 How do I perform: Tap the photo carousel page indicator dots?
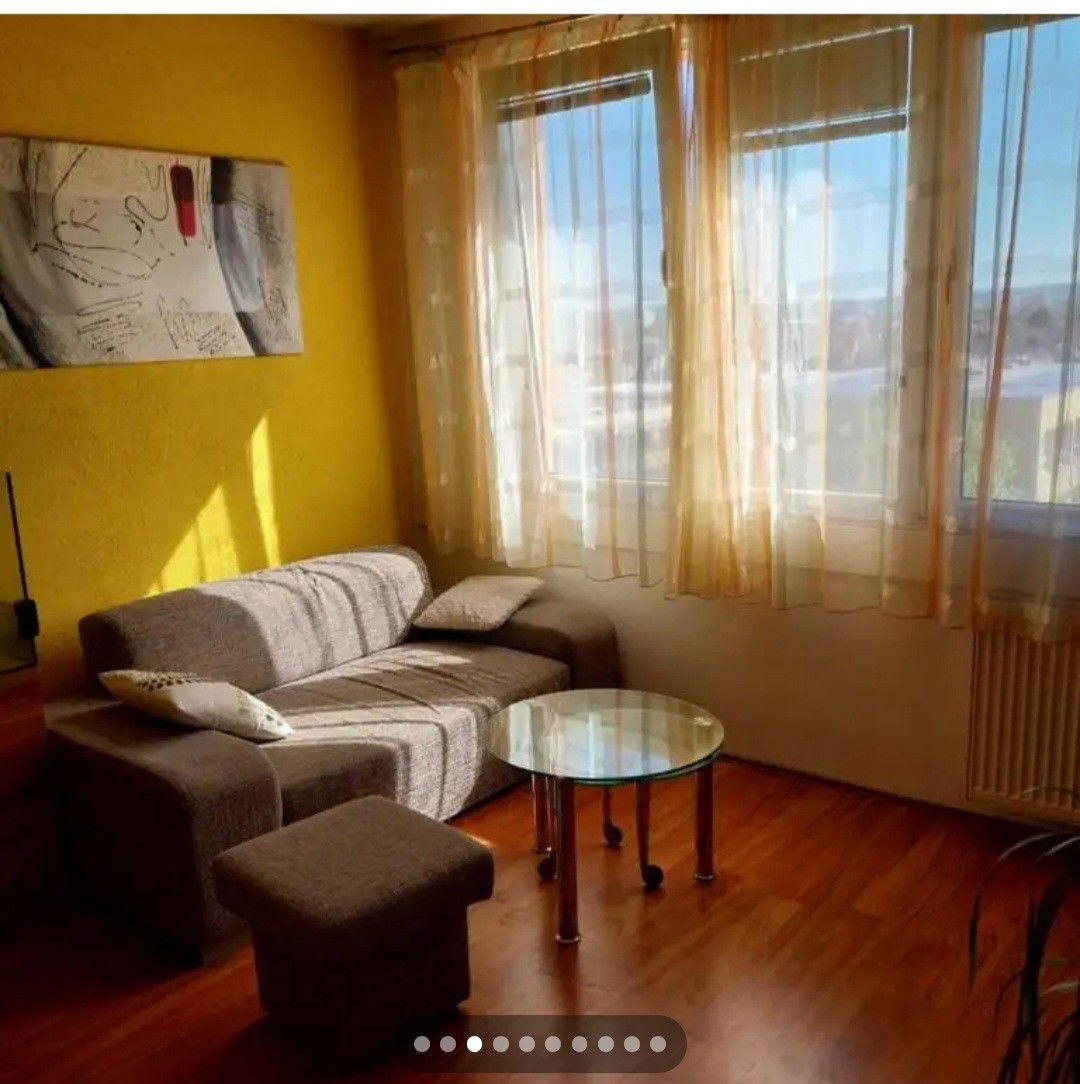coord(540,1044)
